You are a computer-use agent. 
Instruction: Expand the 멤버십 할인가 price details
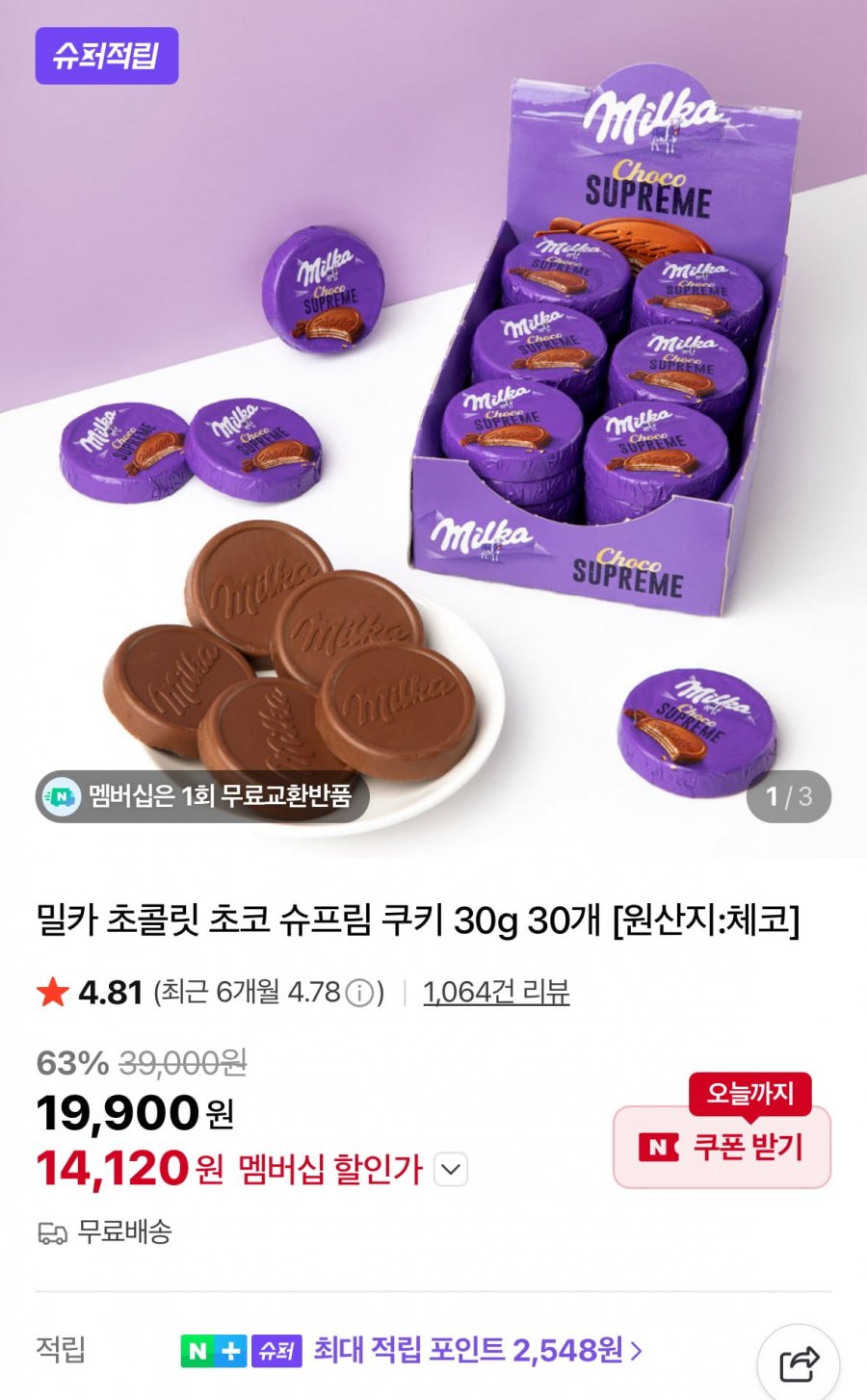(x=451, y=1170)
